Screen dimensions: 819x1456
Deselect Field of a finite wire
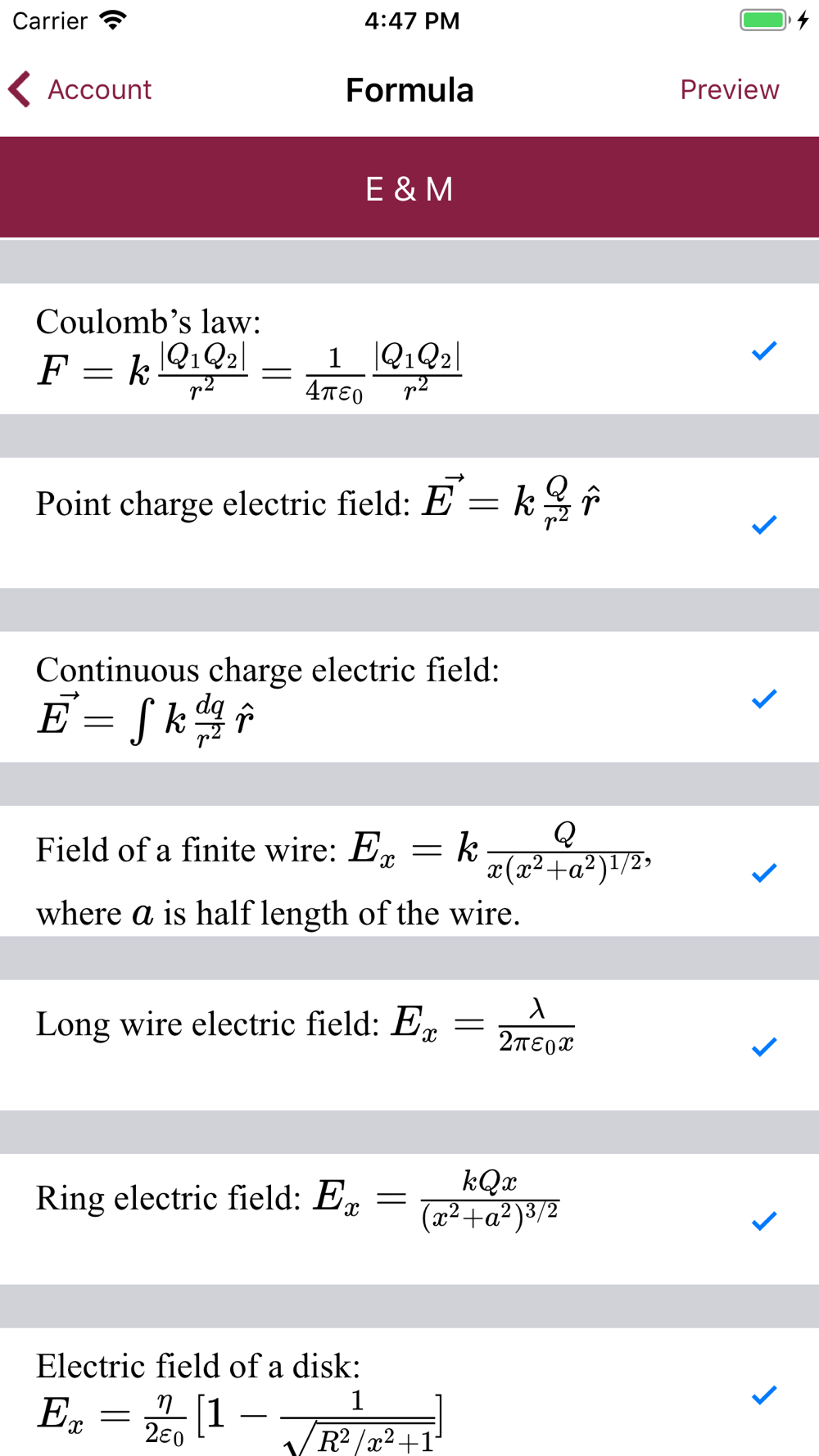409,871
